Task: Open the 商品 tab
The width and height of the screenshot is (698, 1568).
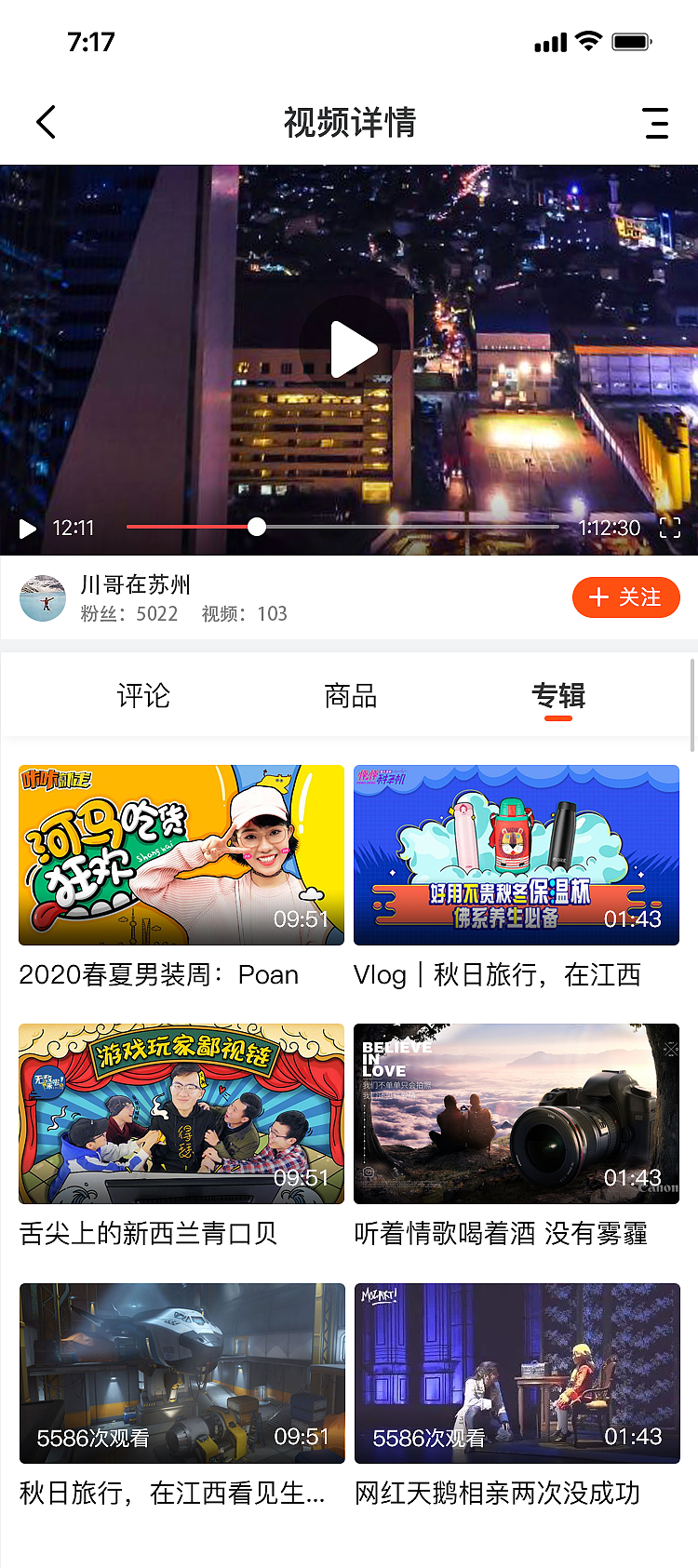Action: click(349, 696)
